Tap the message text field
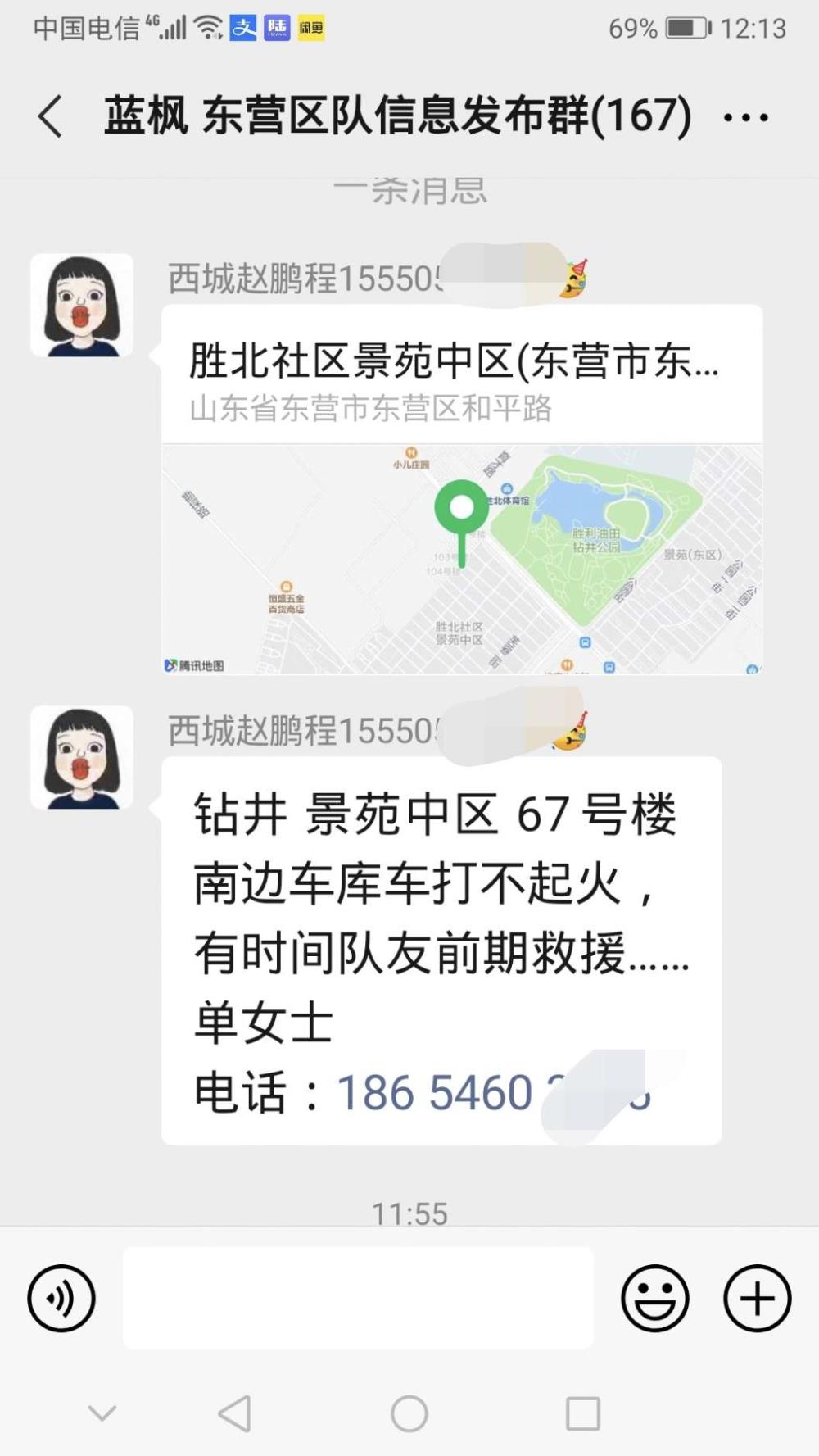The width and height of the screenshot is (819, 1456). [x=359, y=1298]
